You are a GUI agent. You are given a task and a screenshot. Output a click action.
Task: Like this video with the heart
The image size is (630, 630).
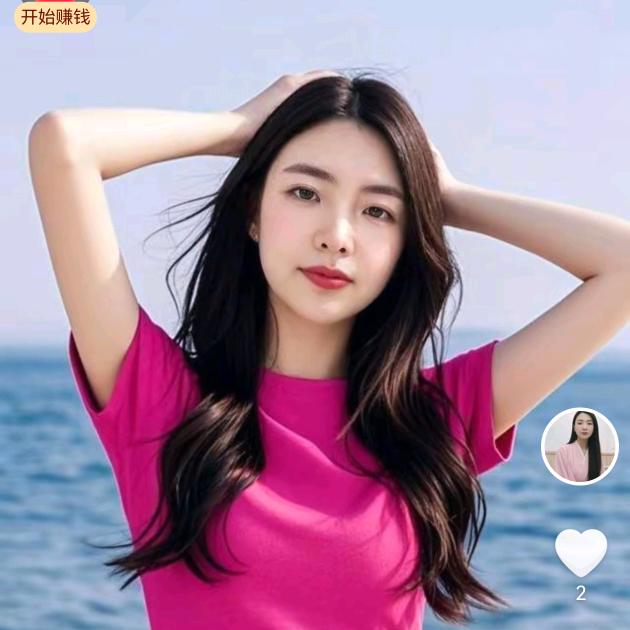tap(581, 552)
